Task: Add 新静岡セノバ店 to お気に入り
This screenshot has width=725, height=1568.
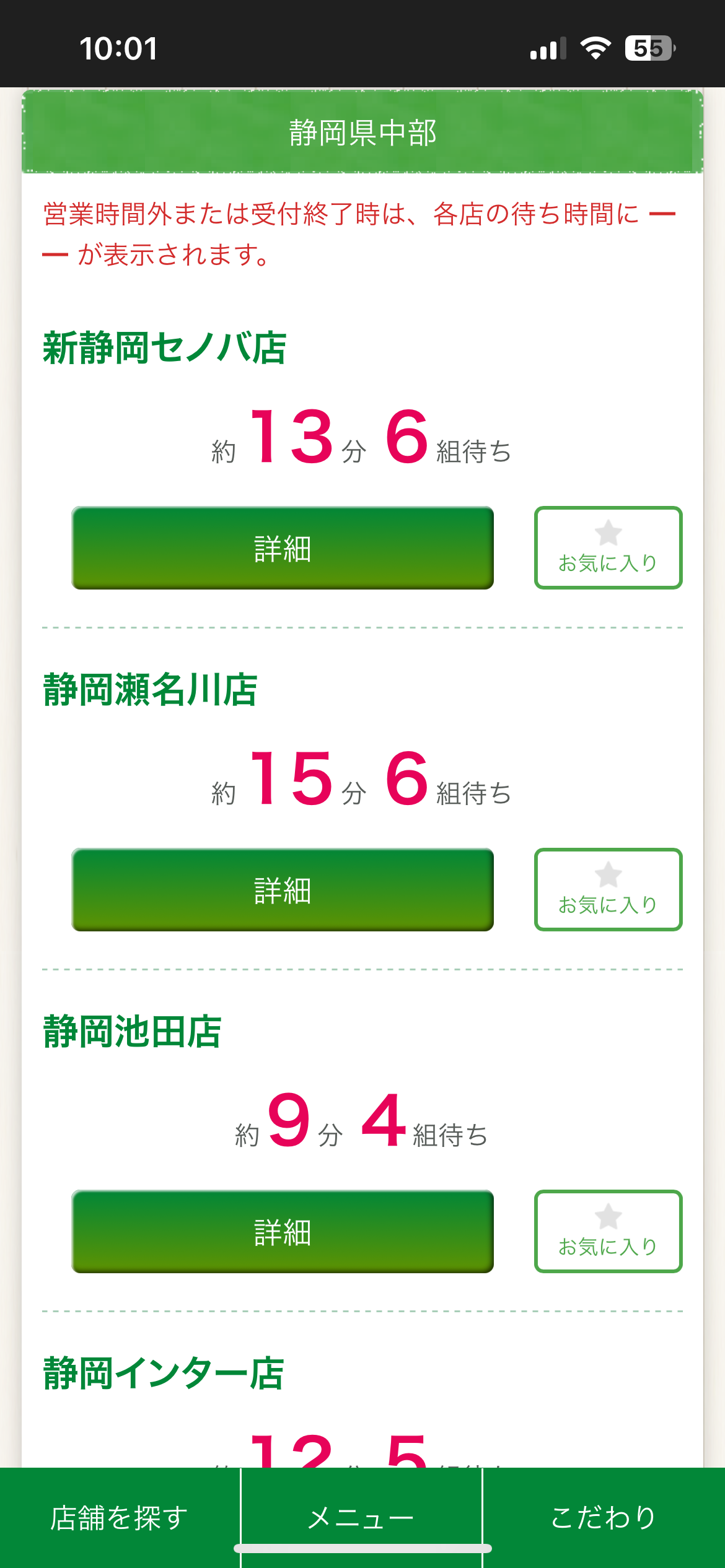Action: pos(608,548)
